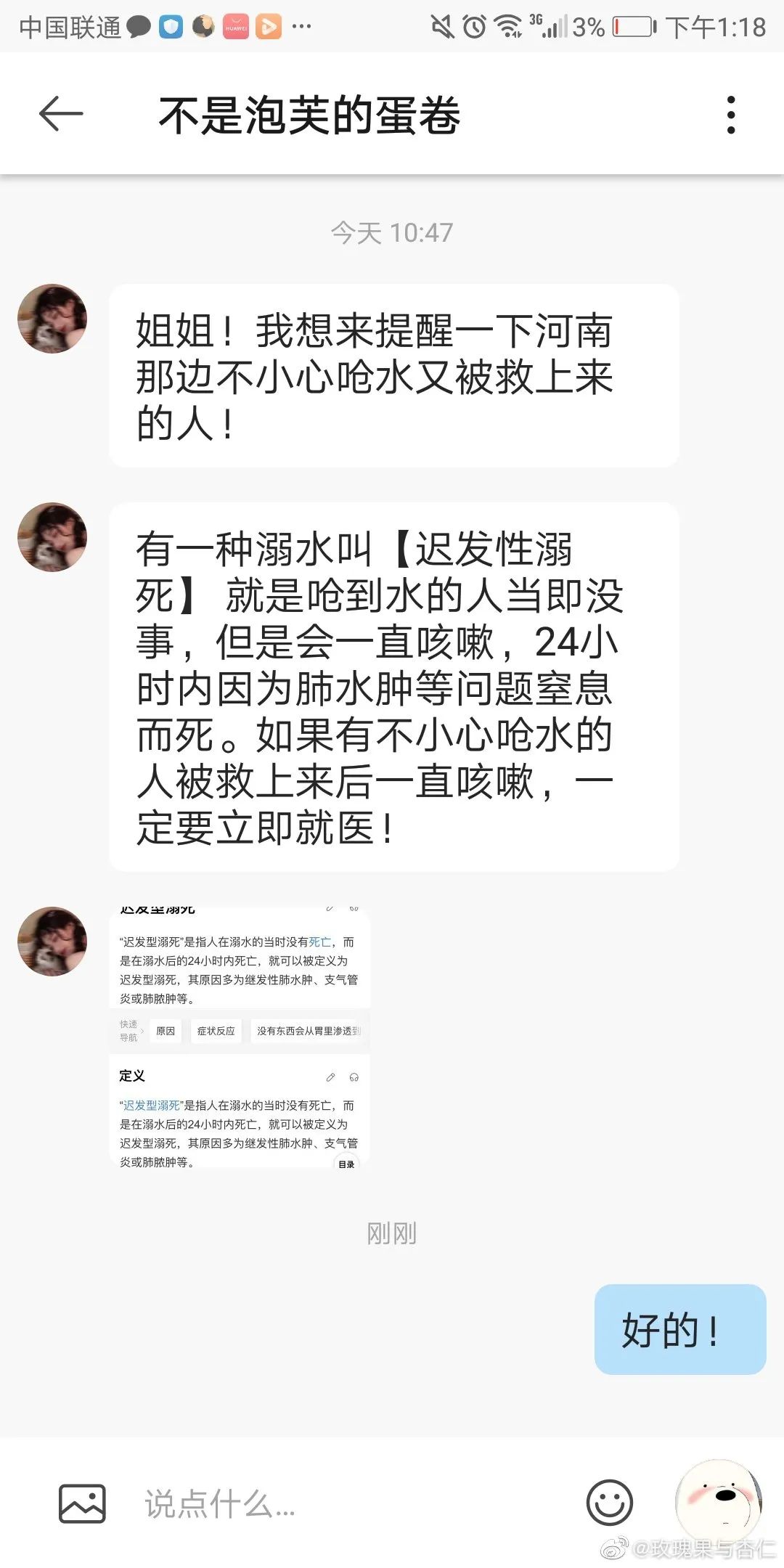784x1568 pixels.
Task: Go back from the chat
Action: [x=61, y=115]
